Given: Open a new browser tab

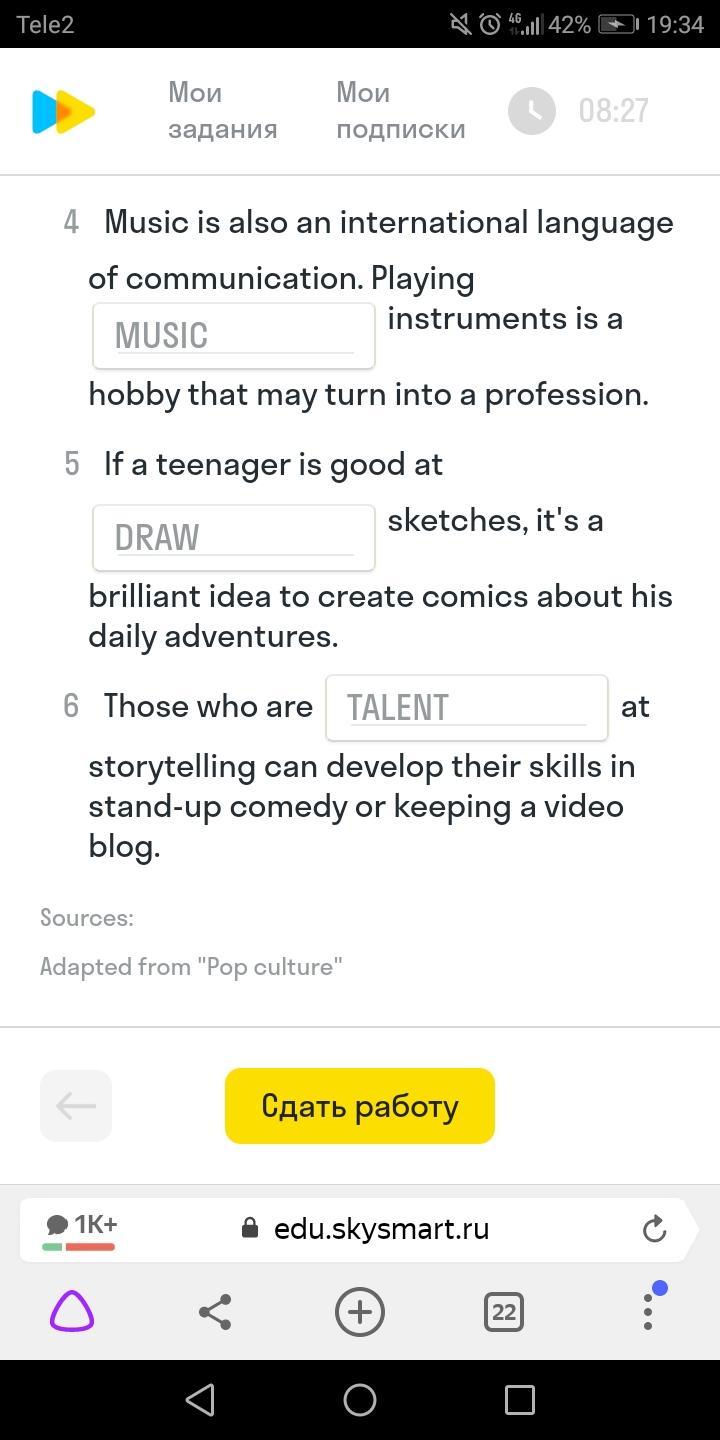Looking at the screenshot, I should click(x=360, y=1312).
